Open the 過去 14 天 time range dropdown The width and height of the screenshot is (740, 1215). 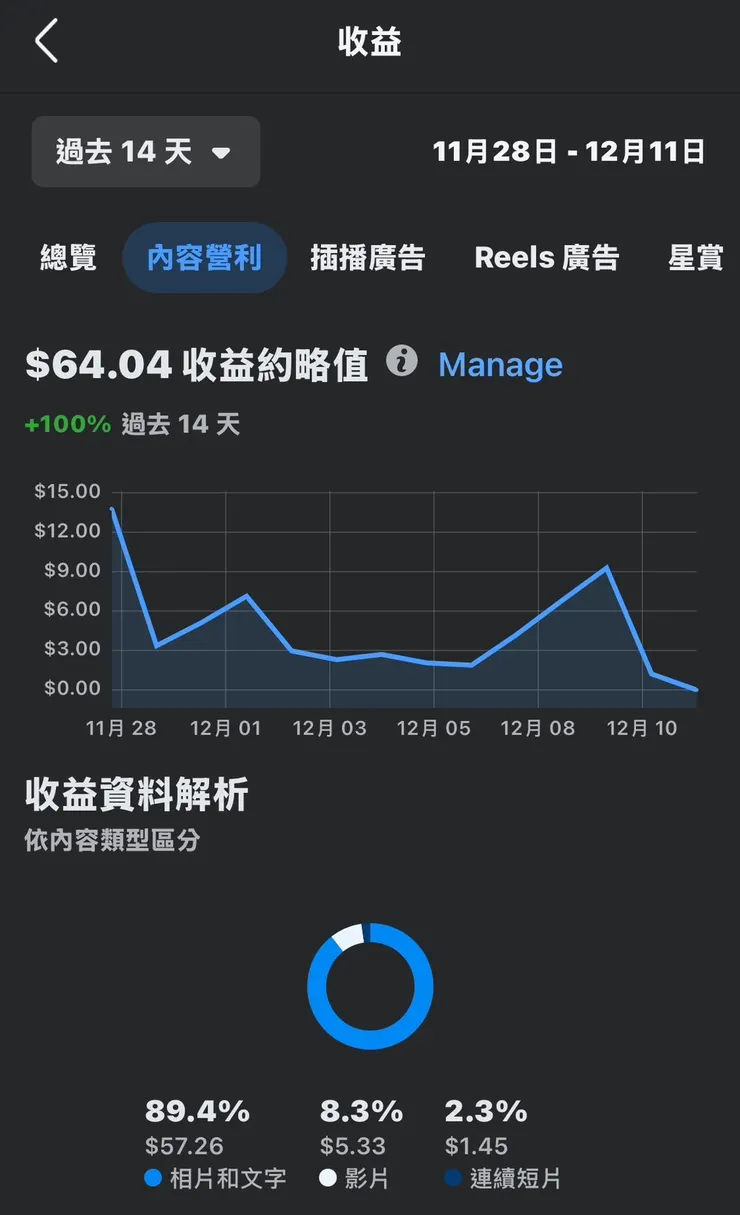[146, 151]
